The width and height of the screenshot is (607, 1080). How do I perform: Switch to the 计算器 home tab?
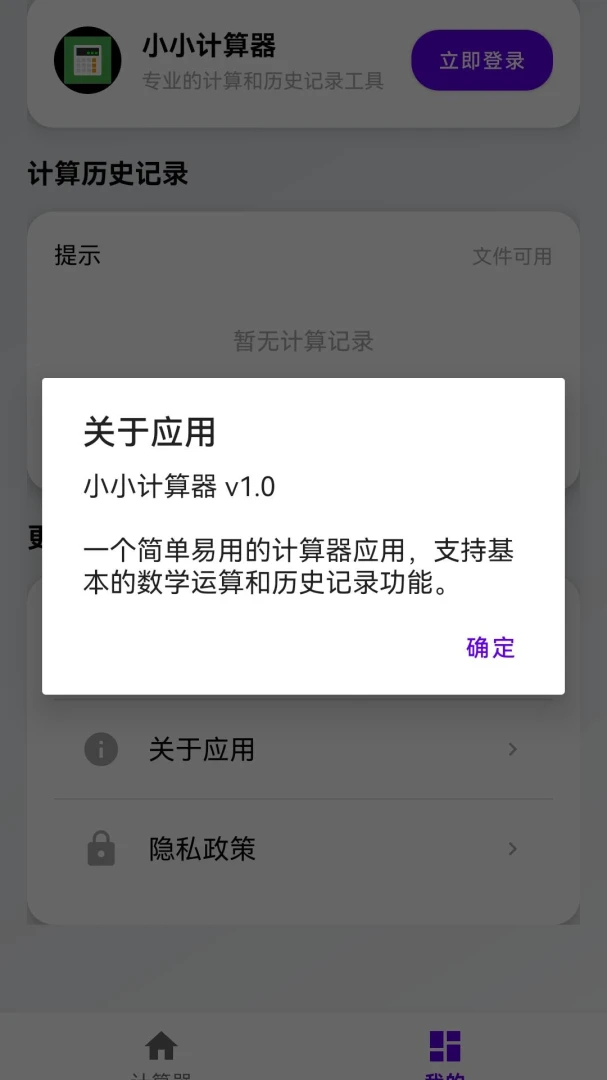click(161, 1054)
